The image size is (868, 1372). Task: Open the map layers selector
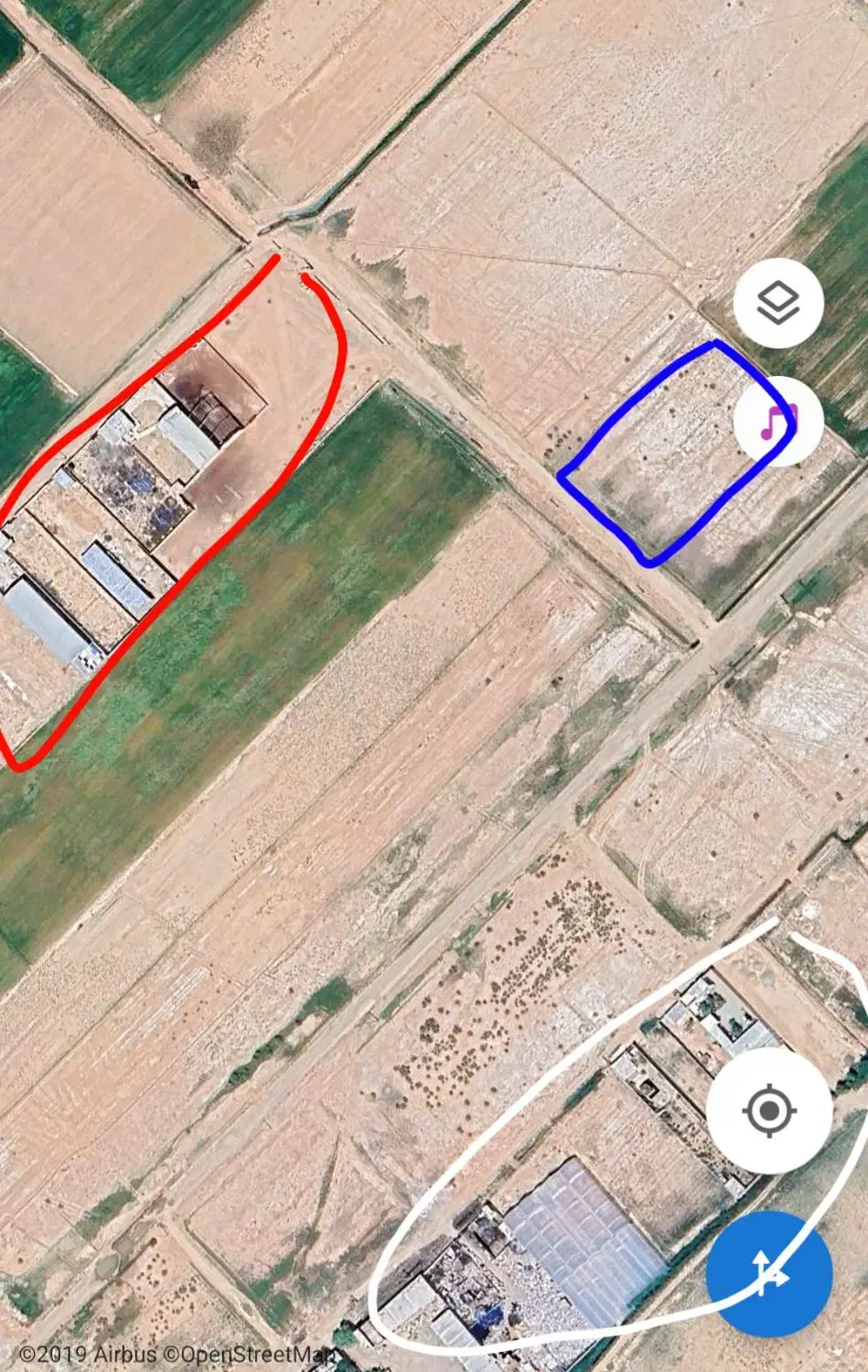pyautogui.click(x=778, y=303)
